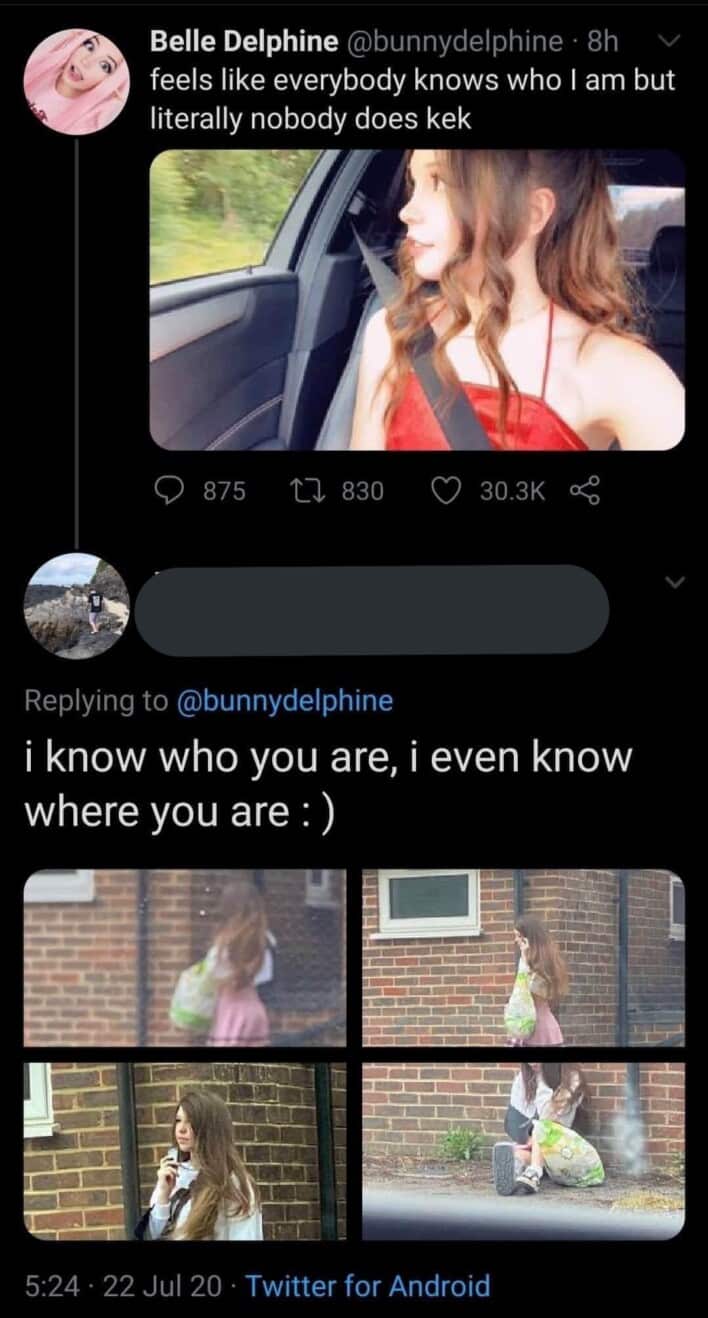
Task: Tap the Twitter for Android source link
Action: click(368, 1285)
